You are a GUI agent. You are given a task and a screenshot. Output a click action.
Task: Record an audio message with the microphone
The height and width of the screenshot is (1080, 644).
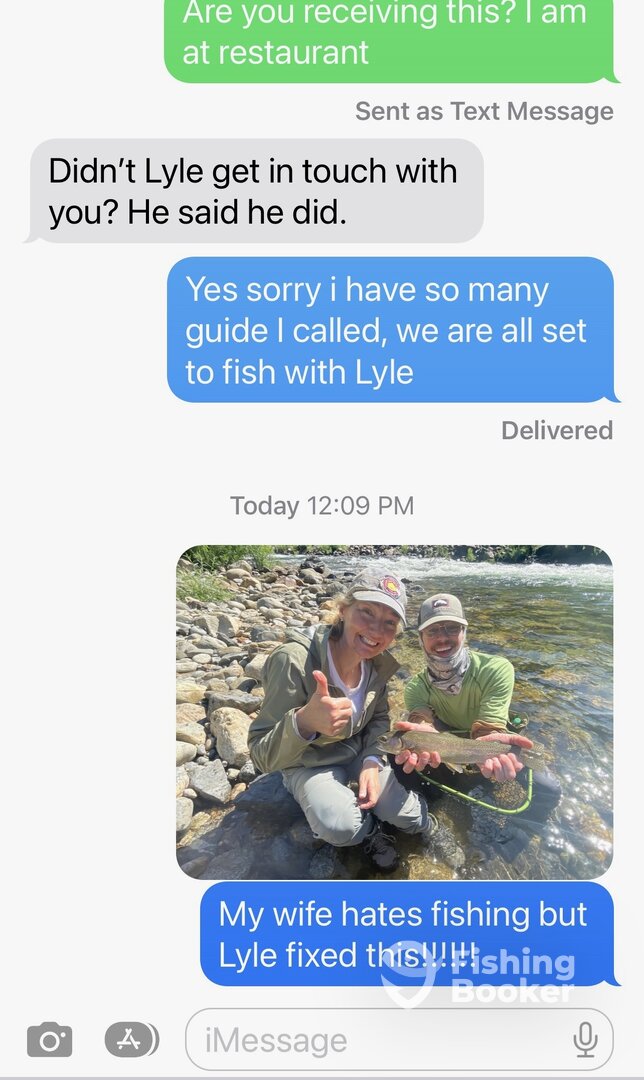(585, 1040)
